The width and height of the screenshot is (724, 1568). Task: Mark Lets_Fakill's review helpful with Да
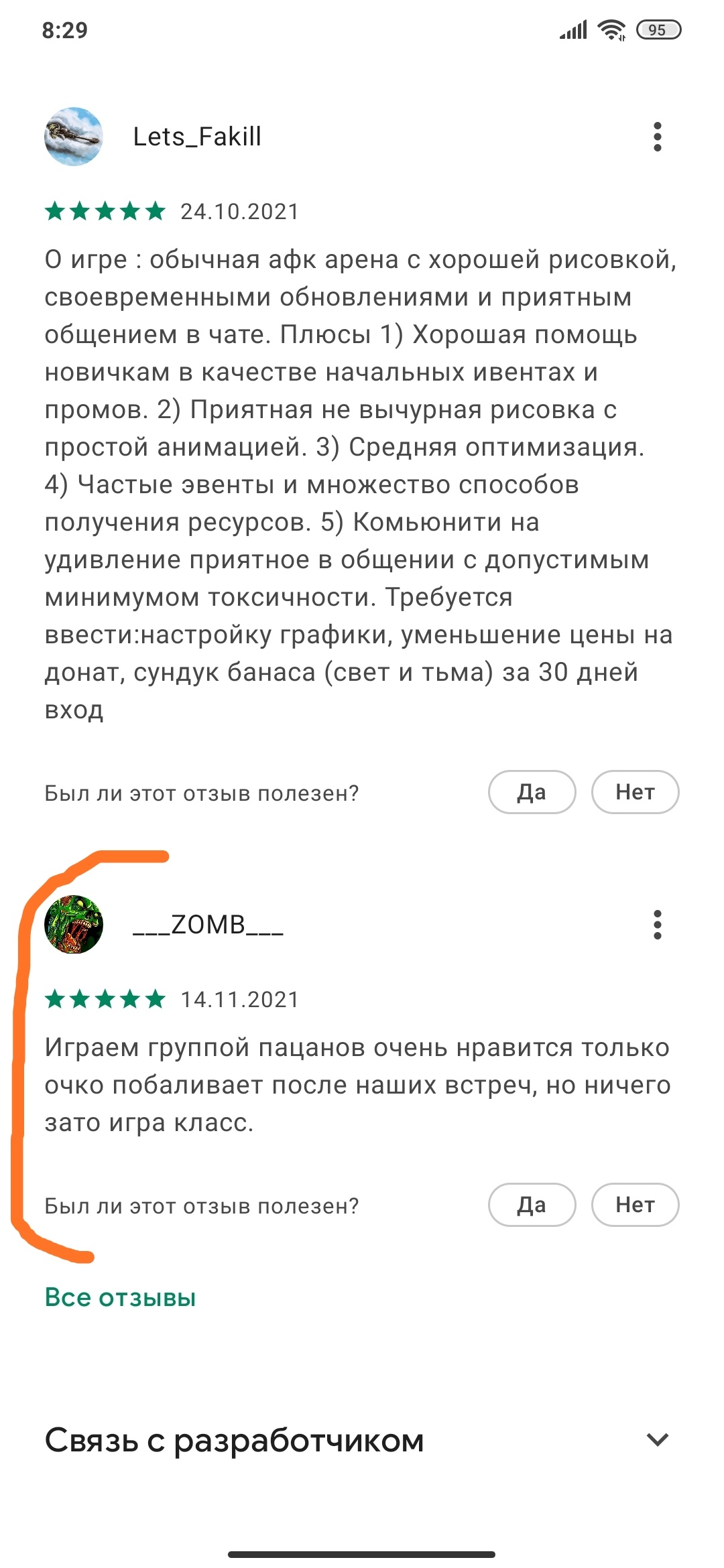pos(532,792)
